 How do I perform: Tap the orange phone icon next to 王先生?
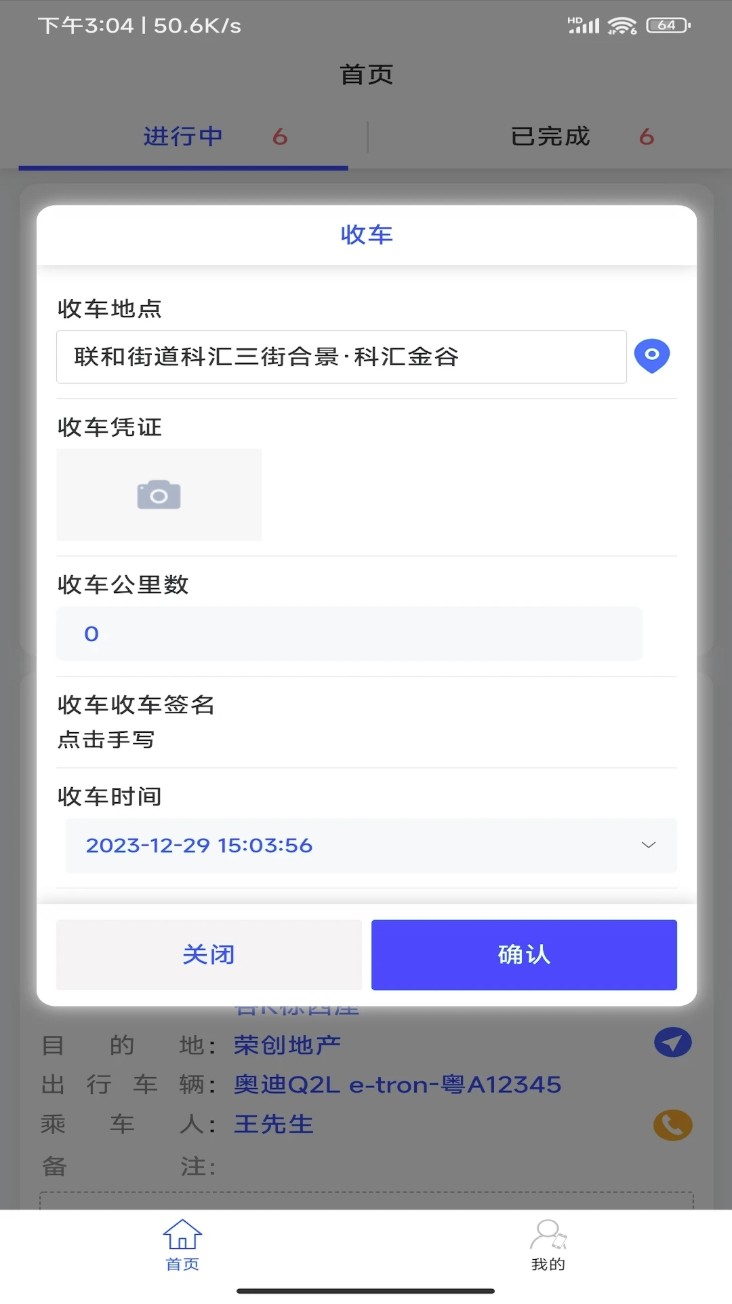(672, 1124)
